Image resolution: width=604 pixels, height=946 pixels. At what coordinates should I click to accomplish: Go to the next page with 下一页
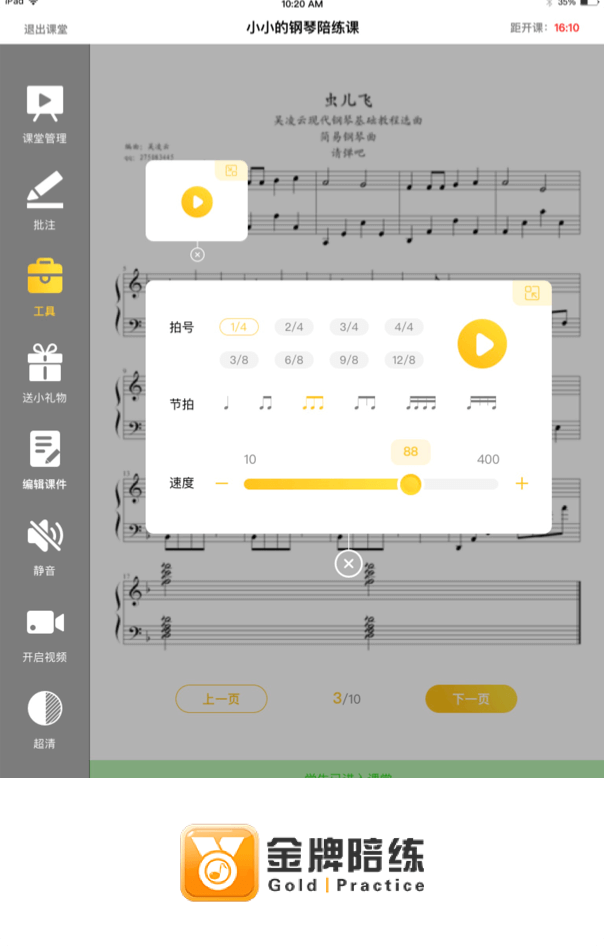coord(470,699)
